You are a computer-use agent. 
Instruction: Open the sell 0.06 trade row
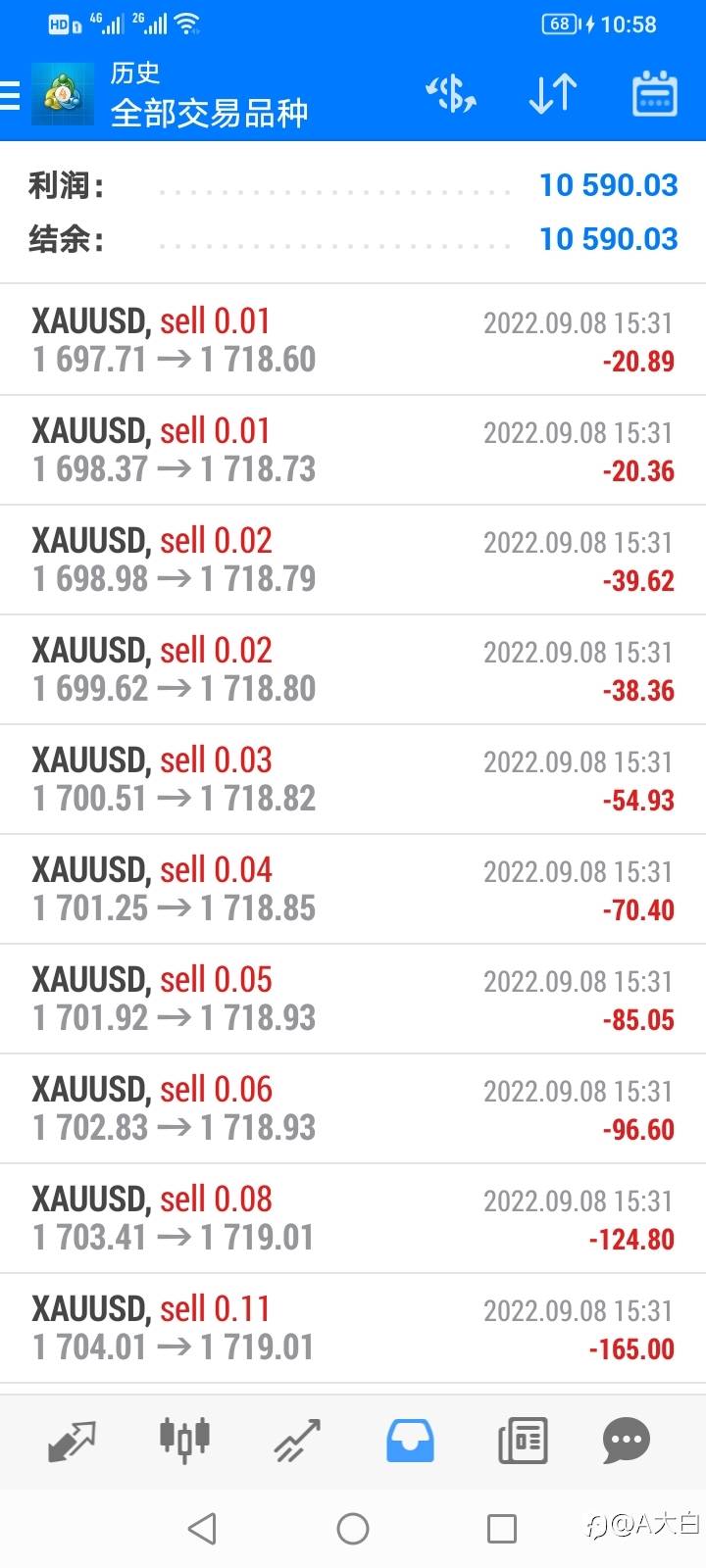click(x=353, y=1108)
